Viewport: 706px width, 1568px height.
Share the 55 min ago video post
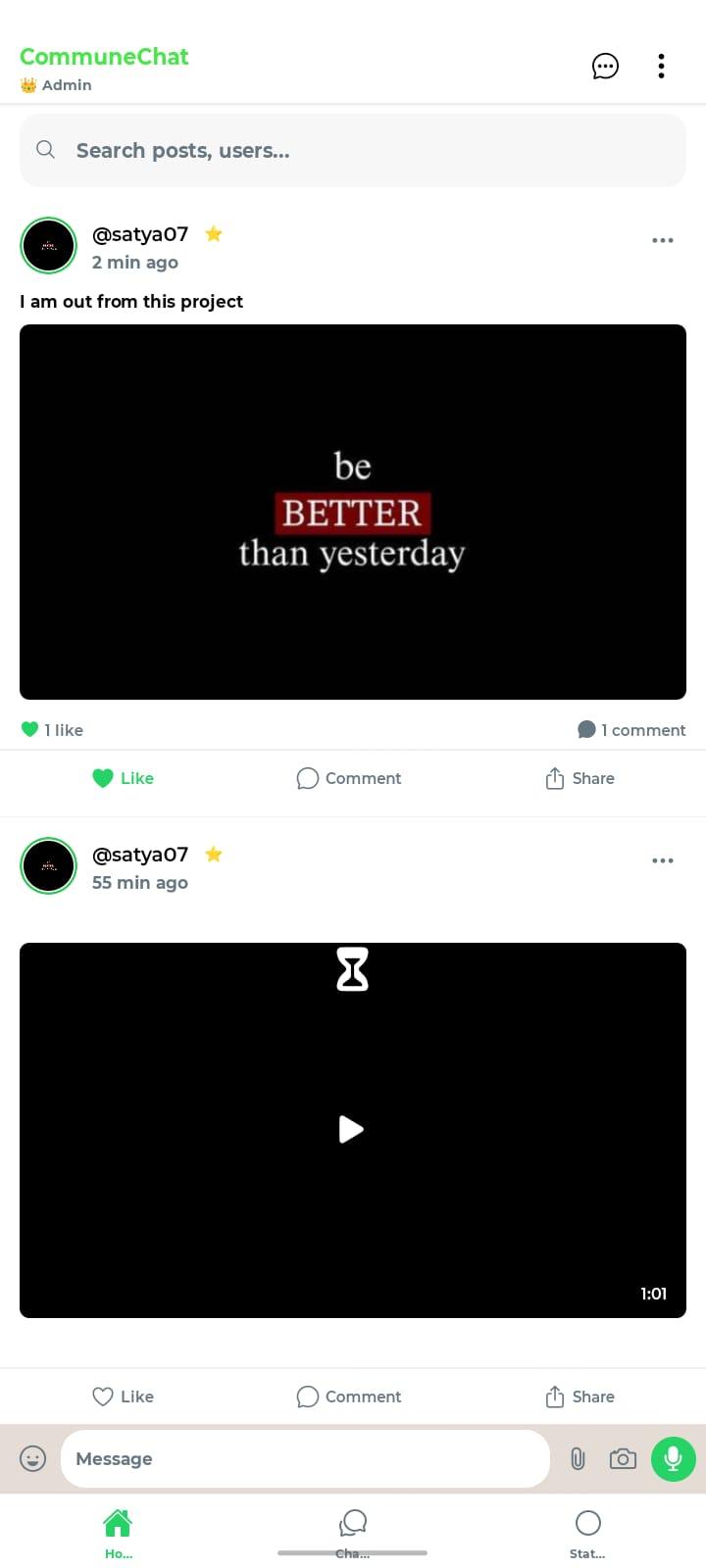pyautogui.click(x=580, y=1396)
